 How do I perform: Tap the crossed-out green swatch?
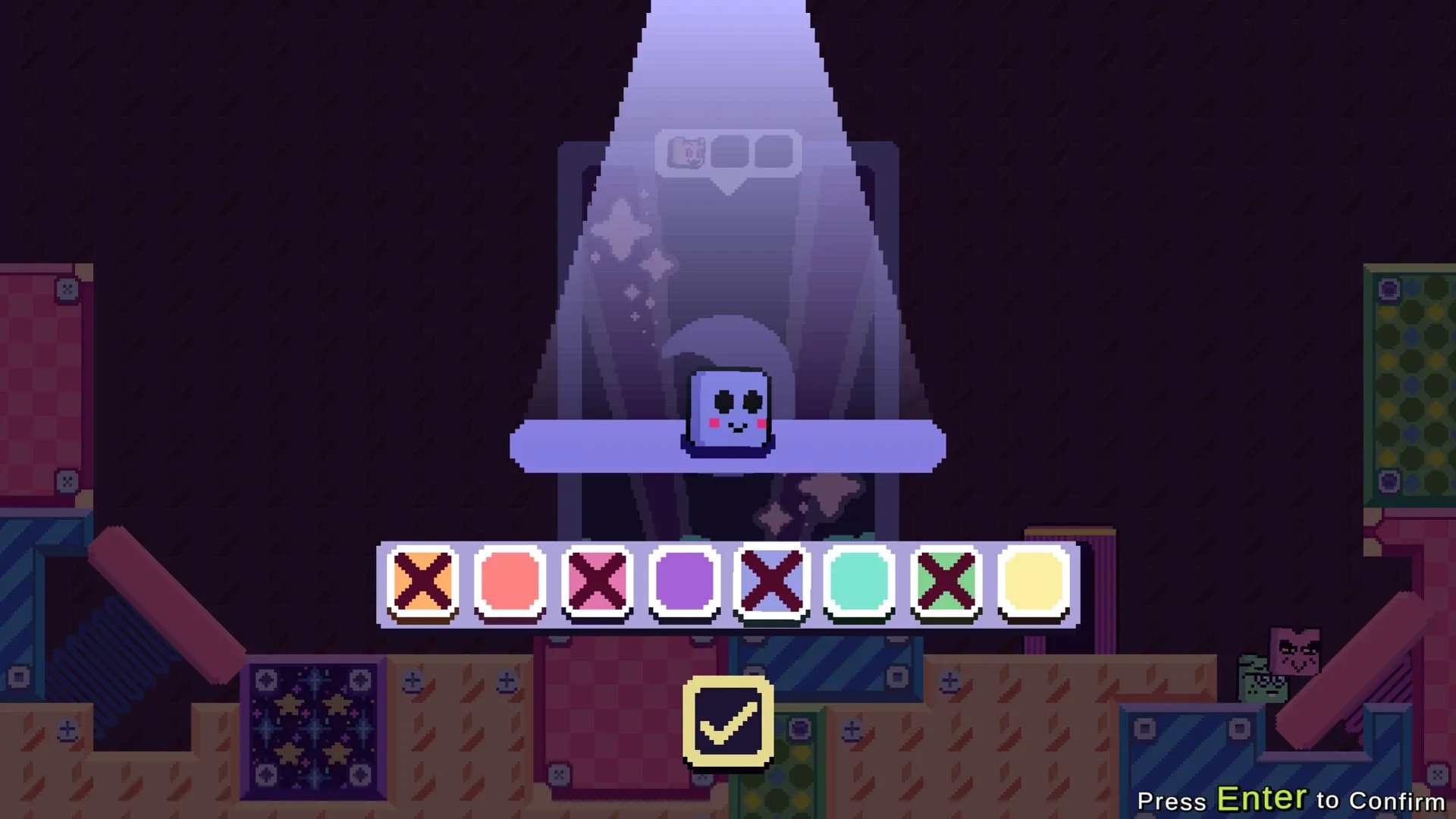(x=946, y=582)
